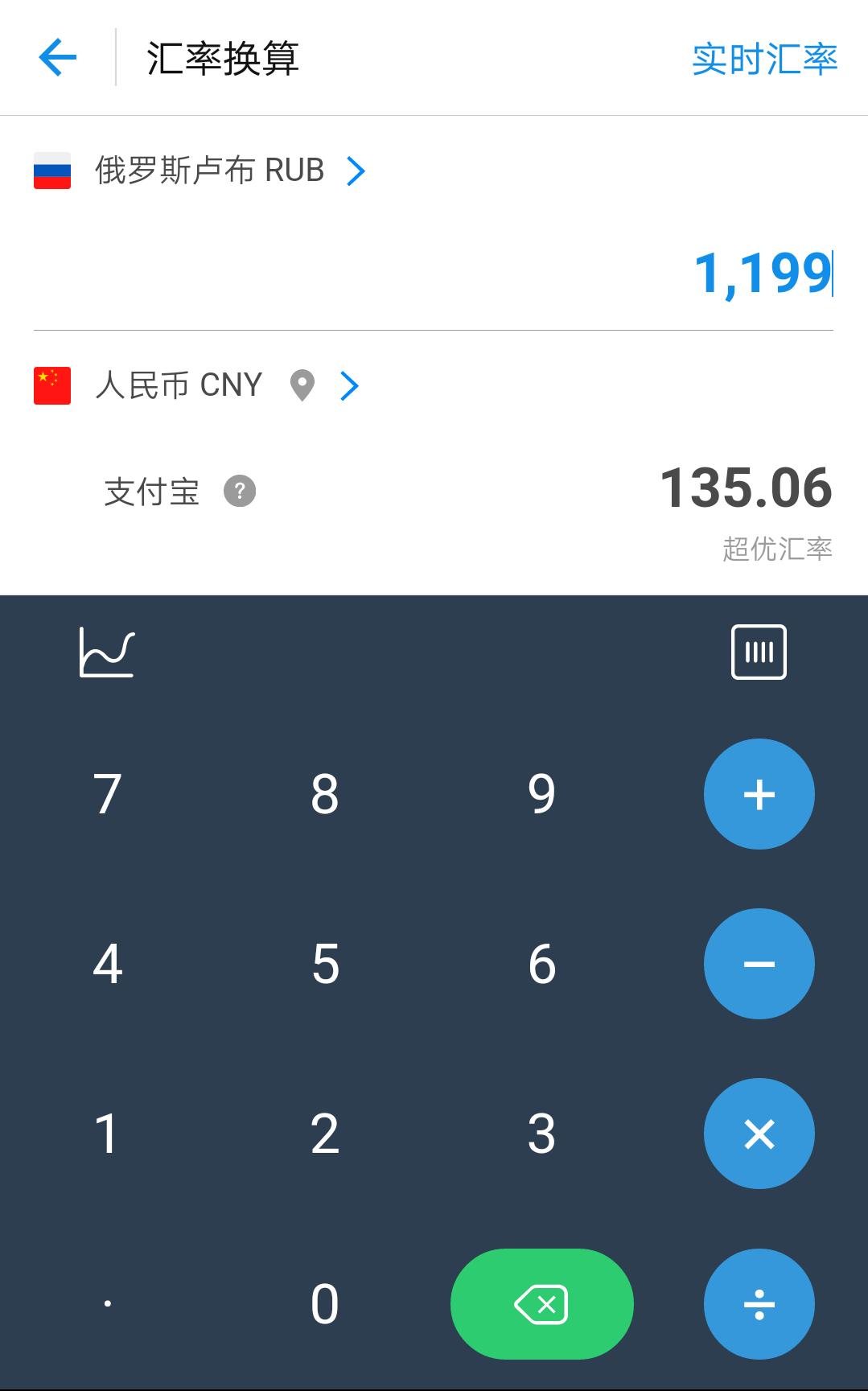Open the exchange rate trend chart
The width and height of the screenshot is (868, 1391).
(x=108, y=652)
